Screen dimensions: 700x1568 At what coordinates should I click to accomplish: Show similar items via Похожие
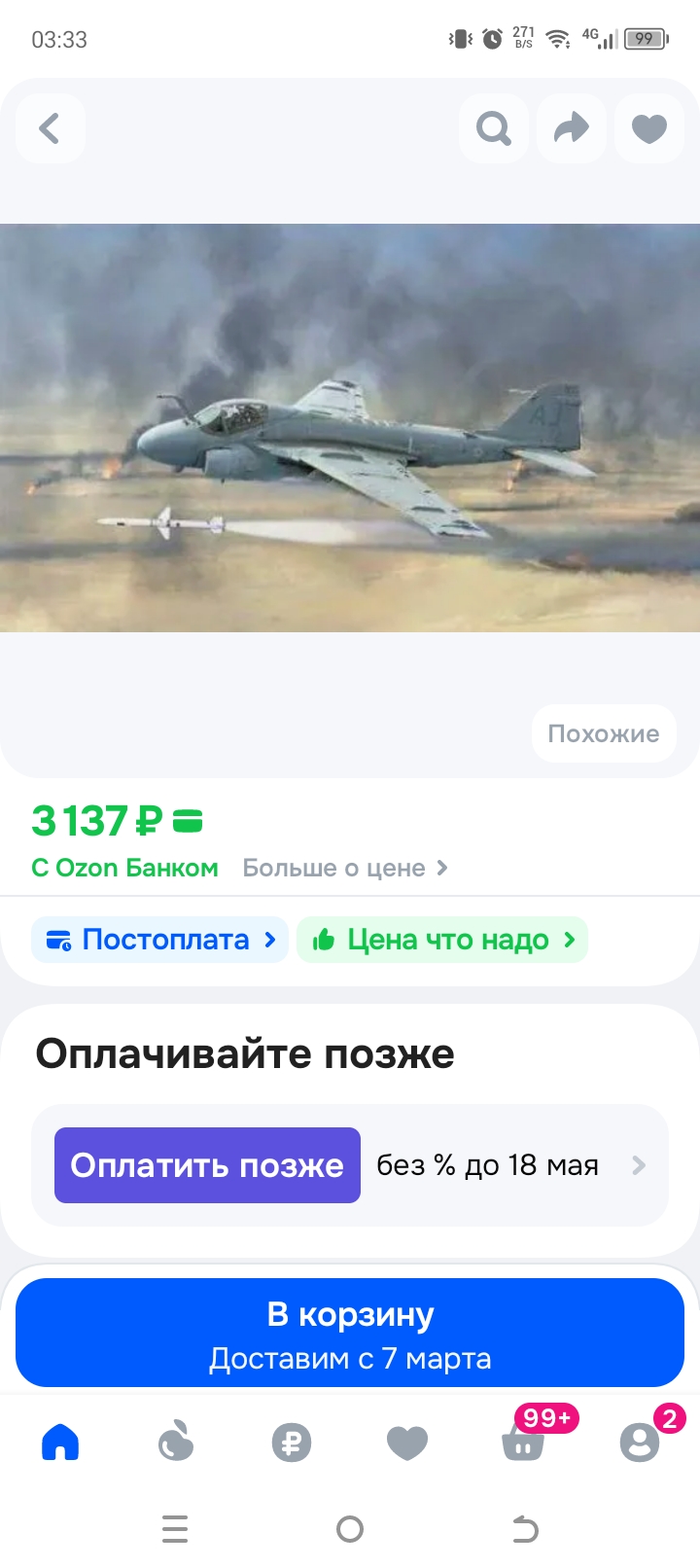603,733
